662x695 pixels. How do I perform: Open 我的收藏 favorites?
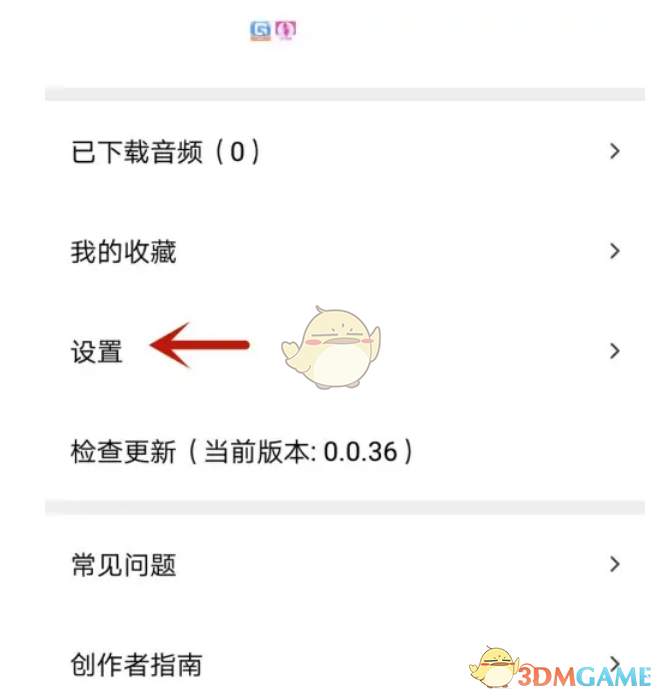click(124, 252)
